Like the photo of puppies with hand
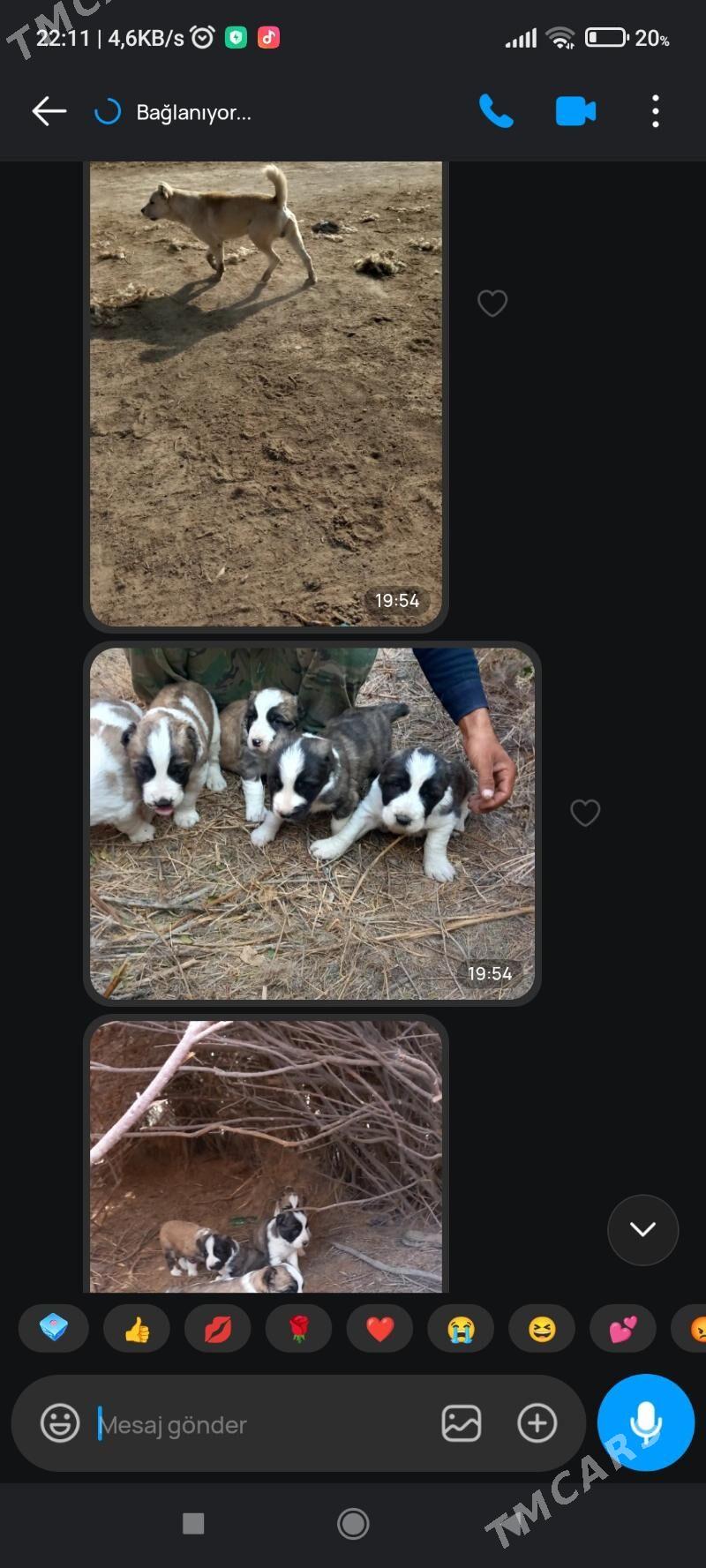706x1568 pixels. coord(585,813)
